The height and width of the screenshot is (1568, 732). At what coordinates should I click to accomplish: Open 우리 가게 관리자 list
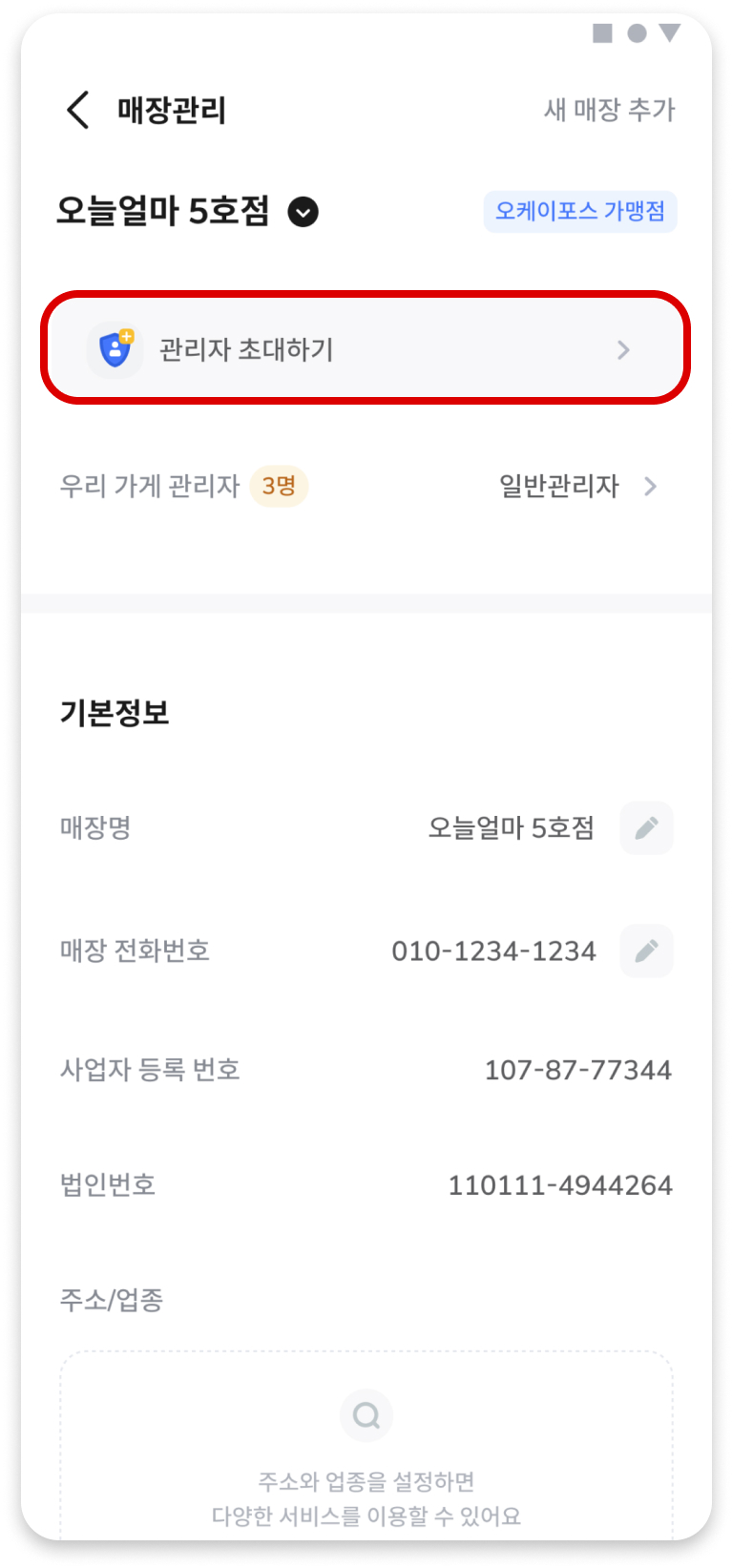[x=366, y=487]
